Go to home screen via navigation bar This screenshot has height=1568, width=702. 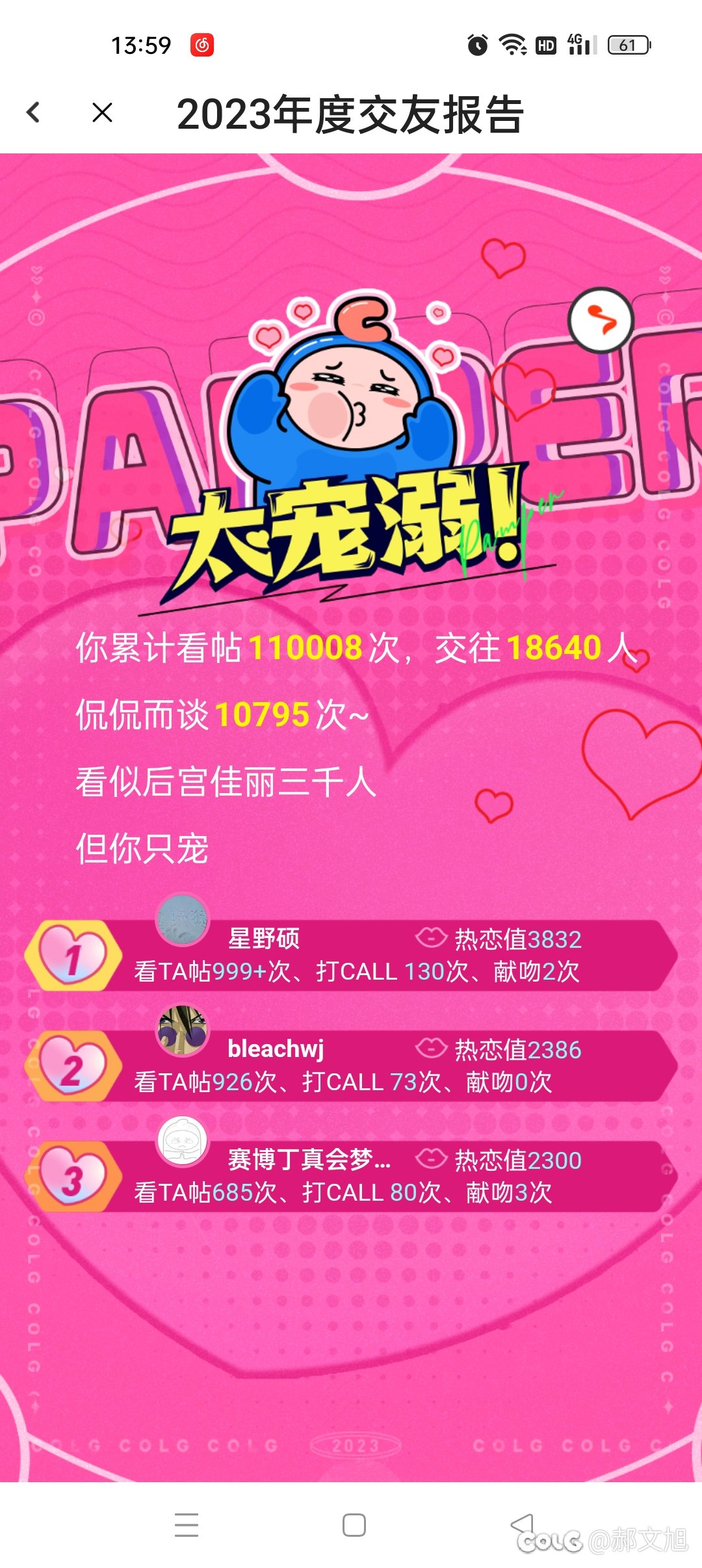tap(354, 1524)
